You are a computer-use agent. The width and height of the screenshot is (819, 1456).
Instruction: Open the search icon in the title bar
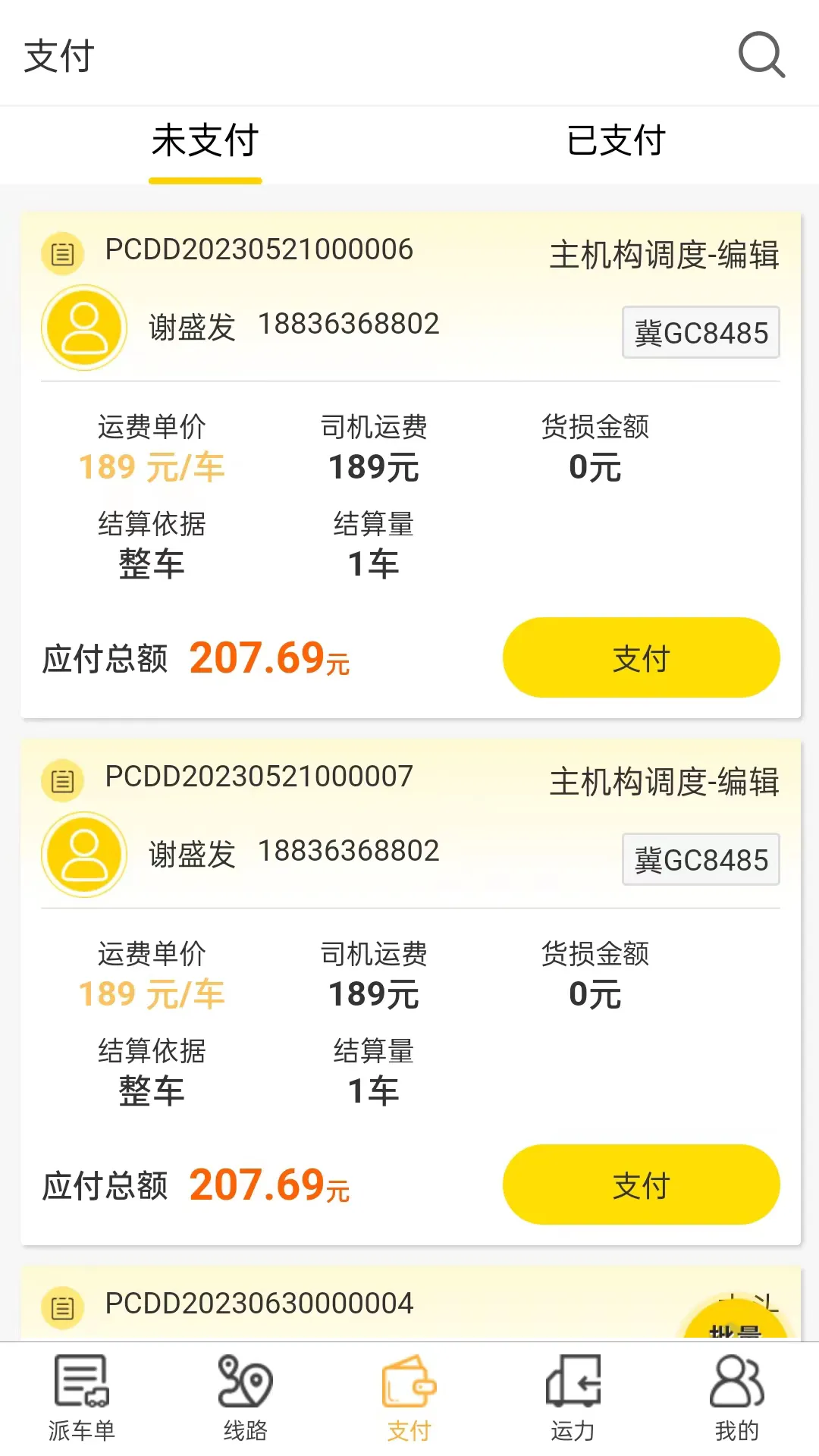click(x=761, y=55)
